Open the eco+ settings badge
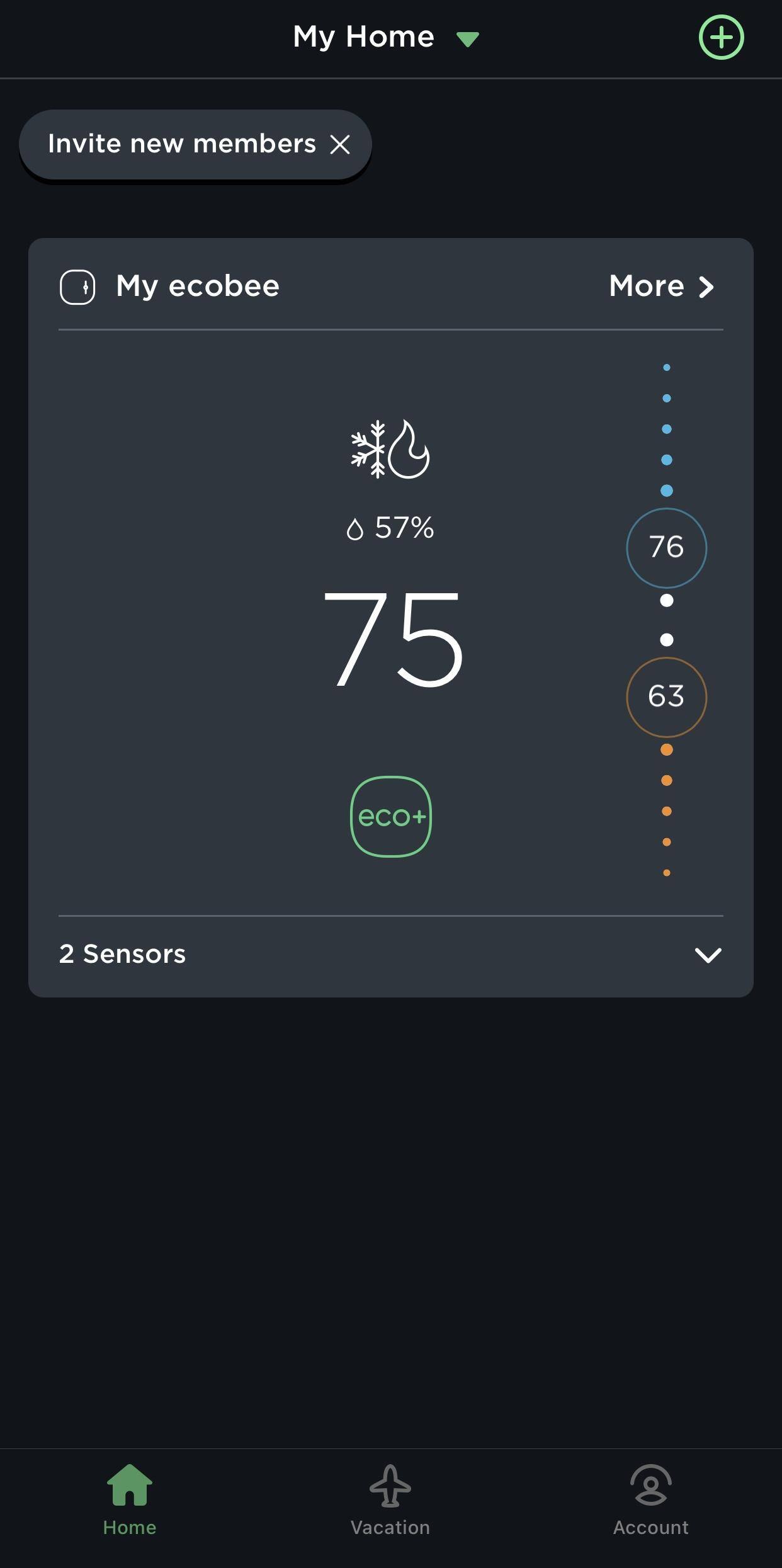782x1568 pixels. [x=391, y=817]
